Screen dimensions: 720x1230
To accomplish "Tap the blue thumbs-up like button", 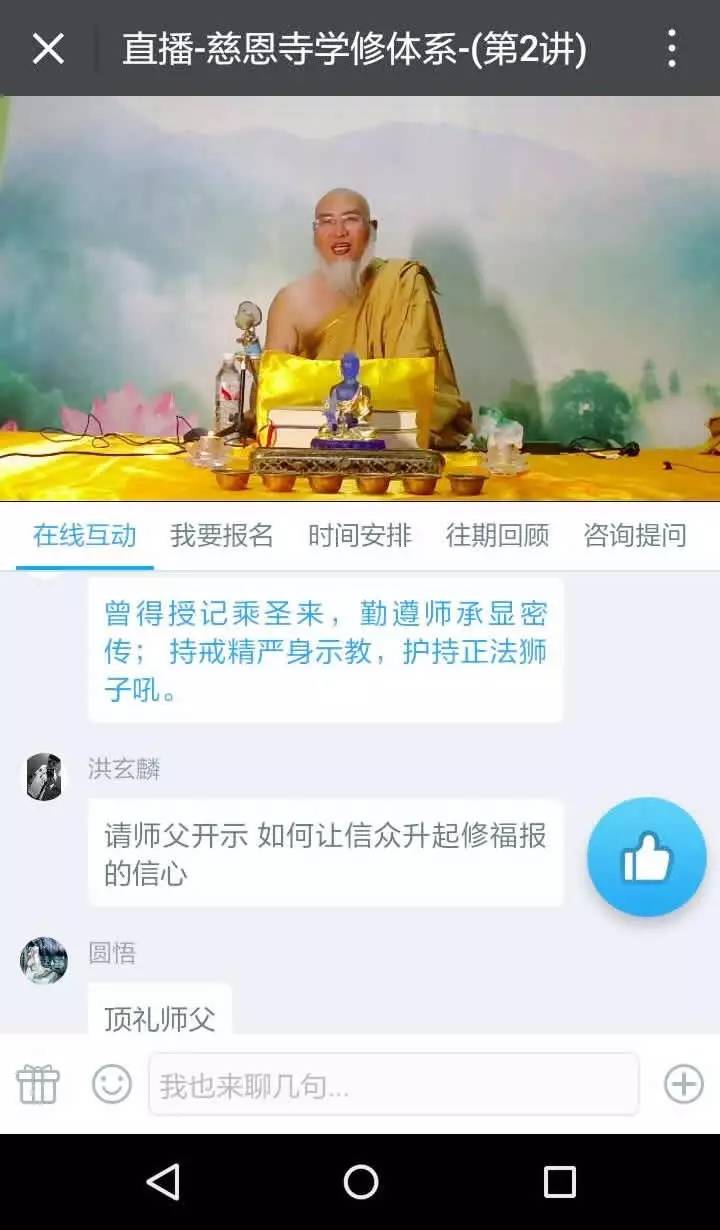I will pyautogui.click(x=646, y=858).
